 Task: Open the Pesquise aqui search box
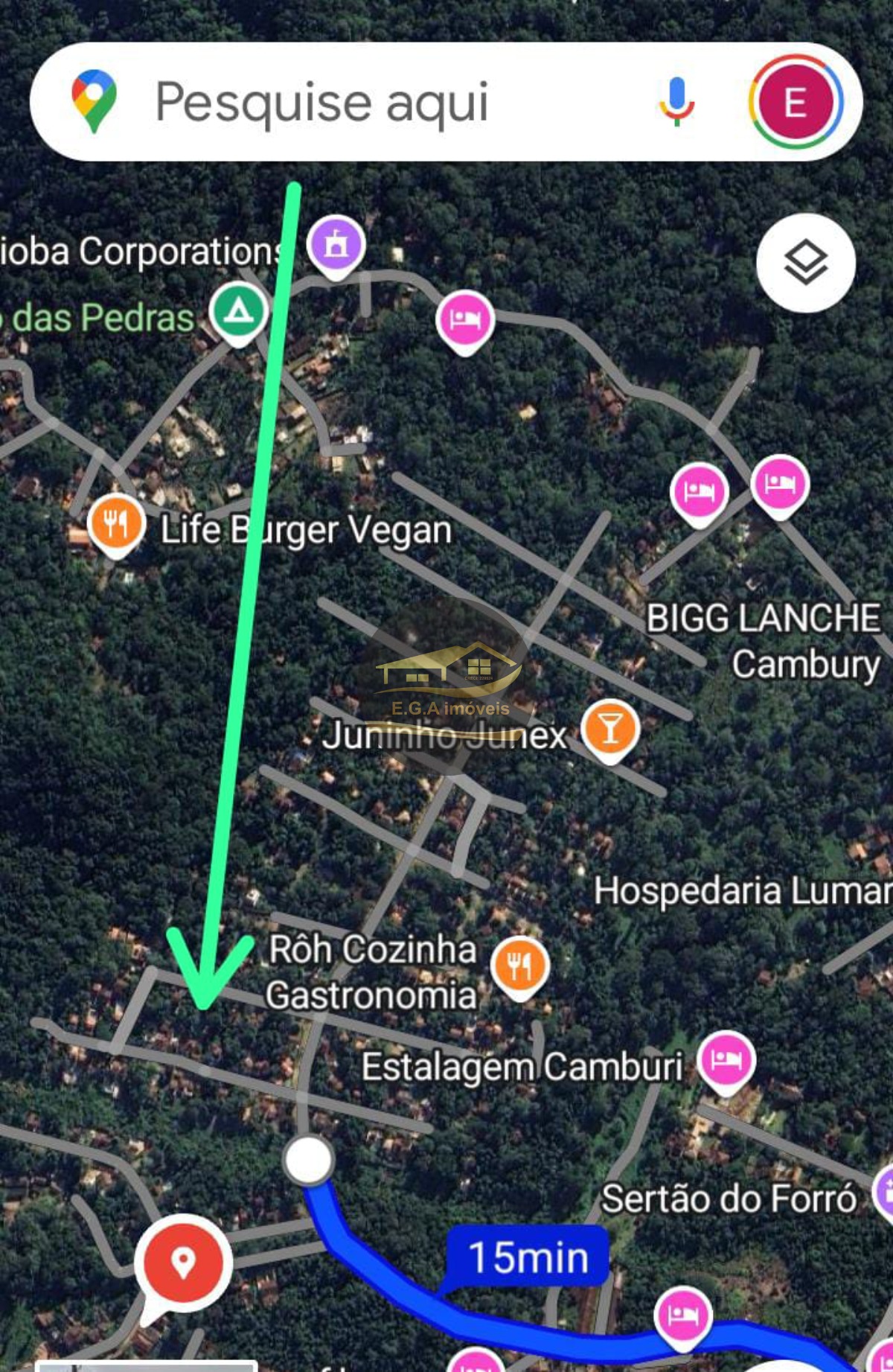tap(357, 102)
